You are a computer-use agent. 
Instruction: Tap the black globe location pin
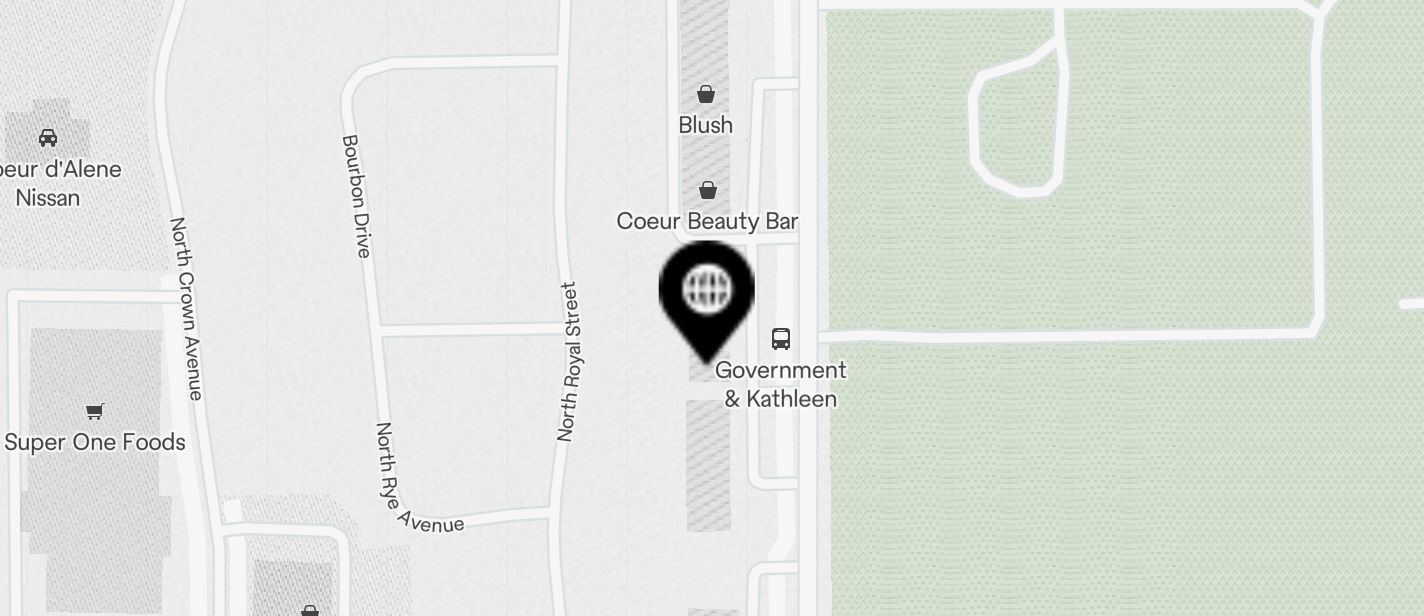(x=707, y=291)
